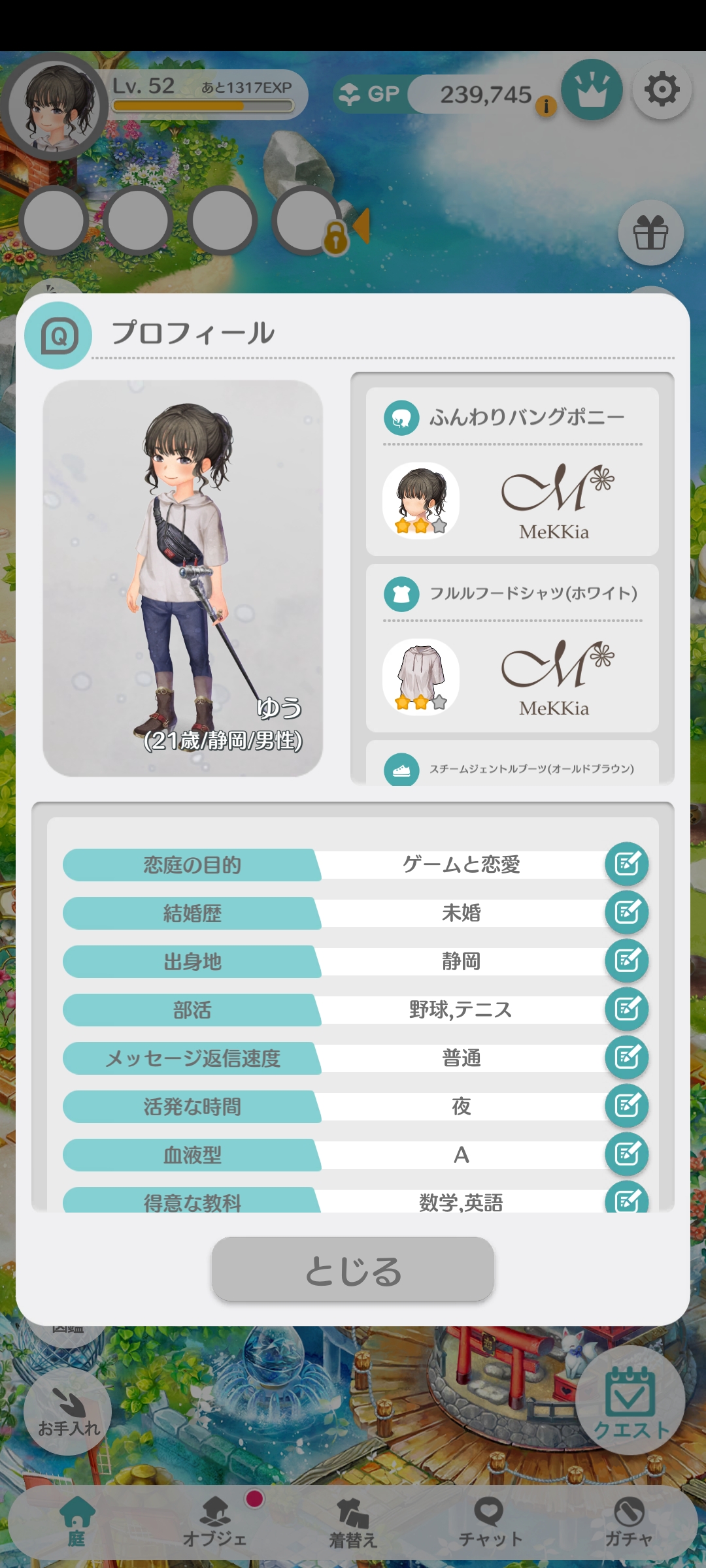Image resolution: width=706 pixels, height=1568 pixels.
Task: Edit the 部活 entry
Action: (627, 1009)
